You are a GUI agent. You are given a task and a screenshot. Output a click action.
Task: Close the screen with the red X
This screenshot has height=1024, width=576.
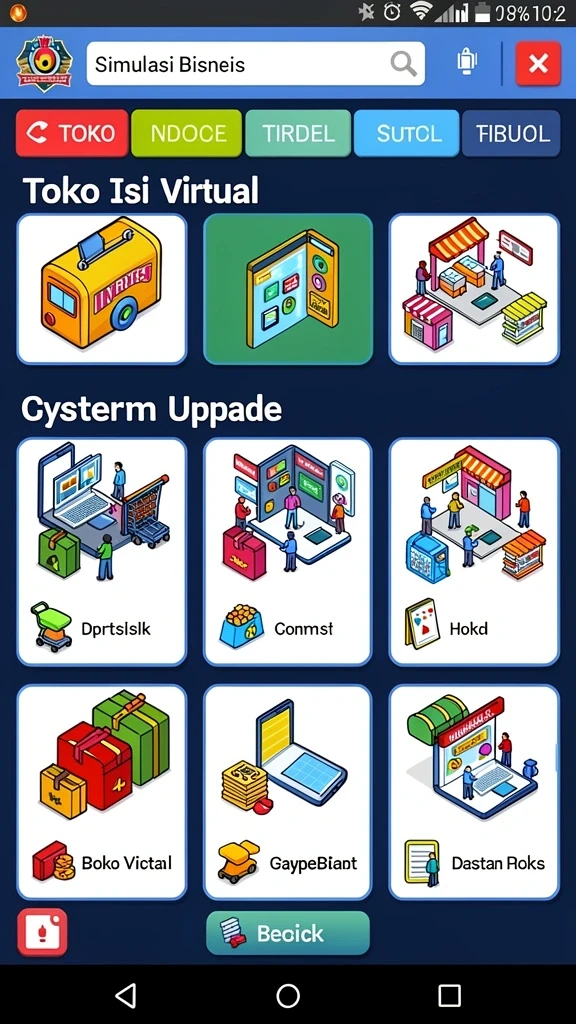(x=538, y=63)
